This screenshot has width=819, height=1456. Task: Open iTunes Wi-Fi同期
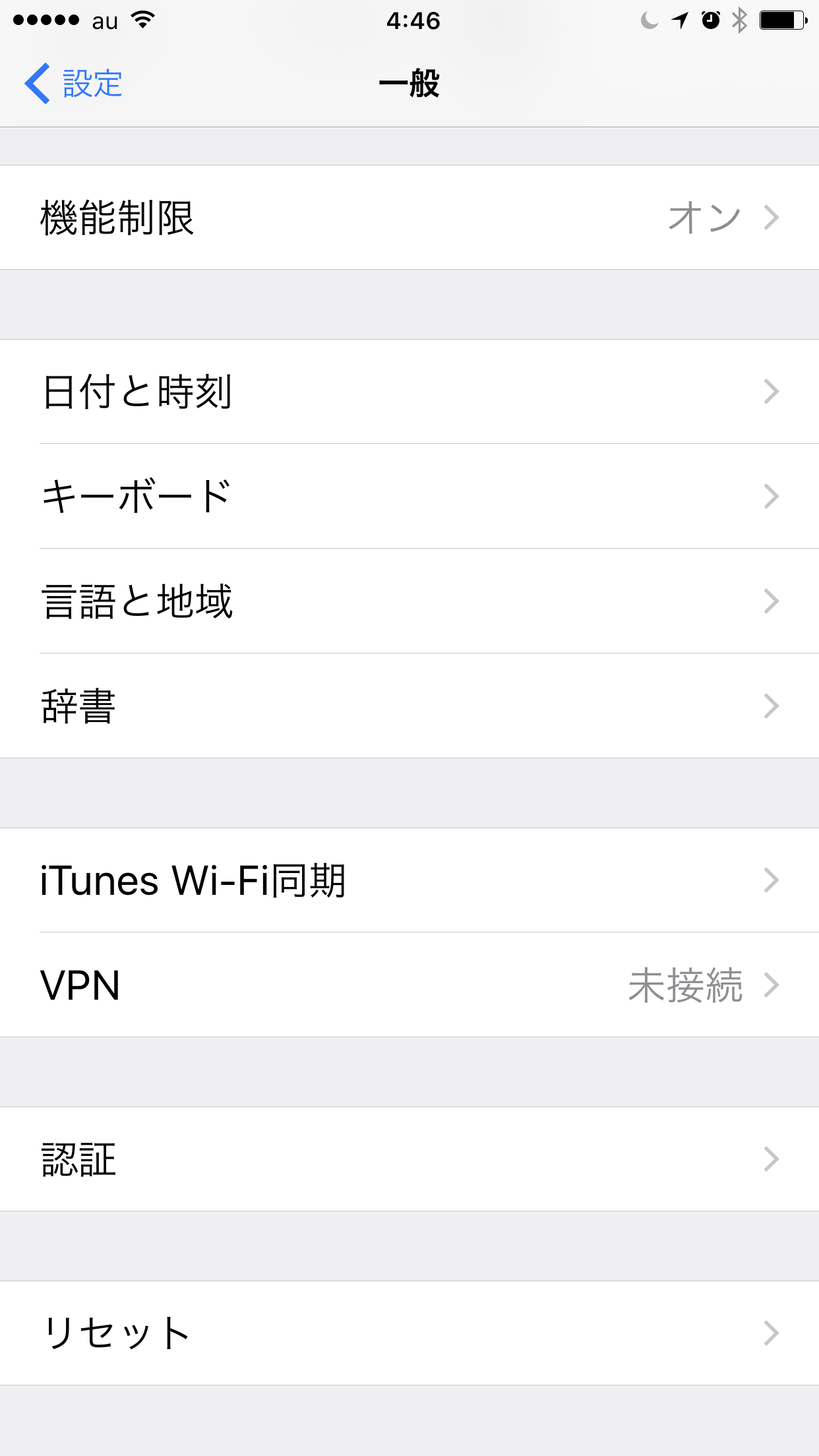[x=409, y=880]
